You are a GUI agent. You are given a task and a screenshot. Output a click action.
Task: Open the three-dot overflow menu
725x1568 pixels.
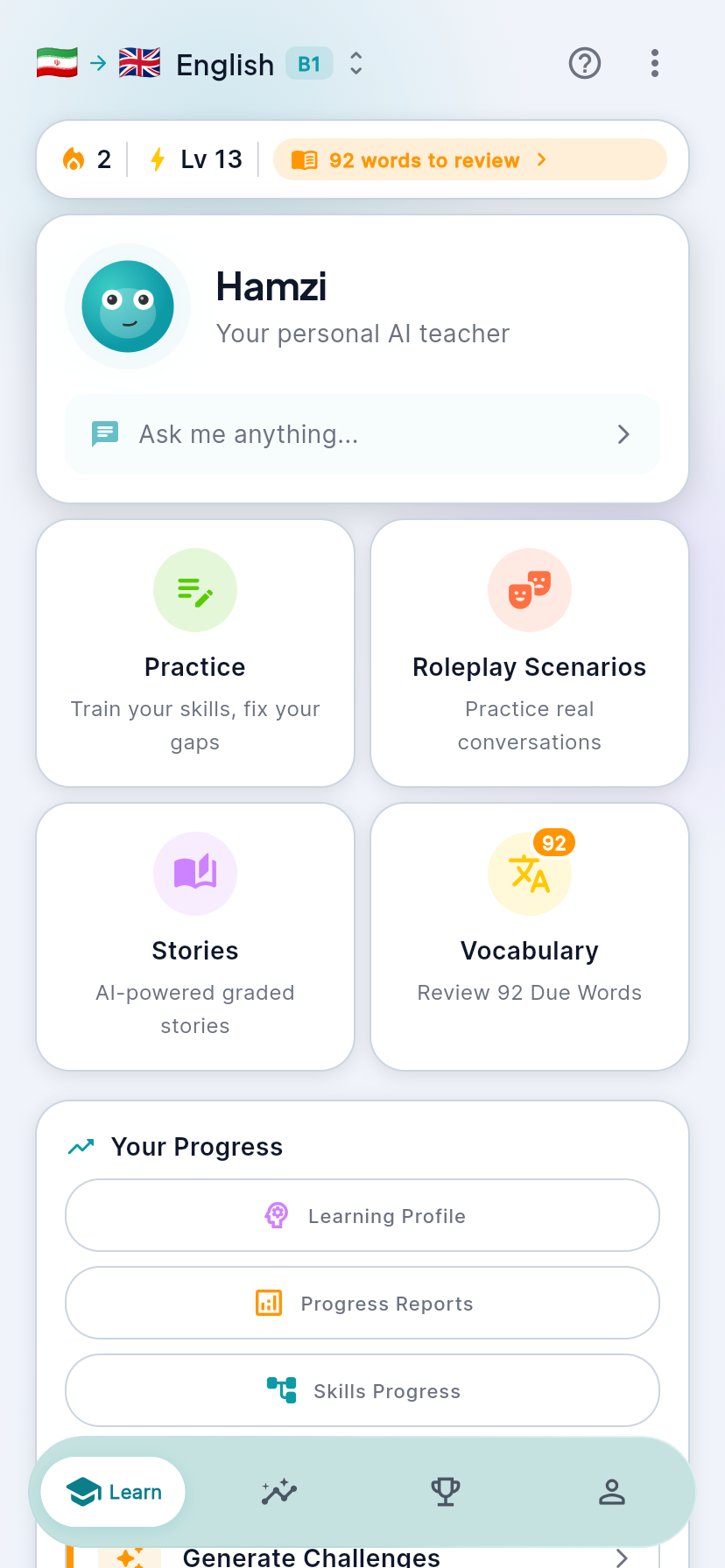[655, 63]
